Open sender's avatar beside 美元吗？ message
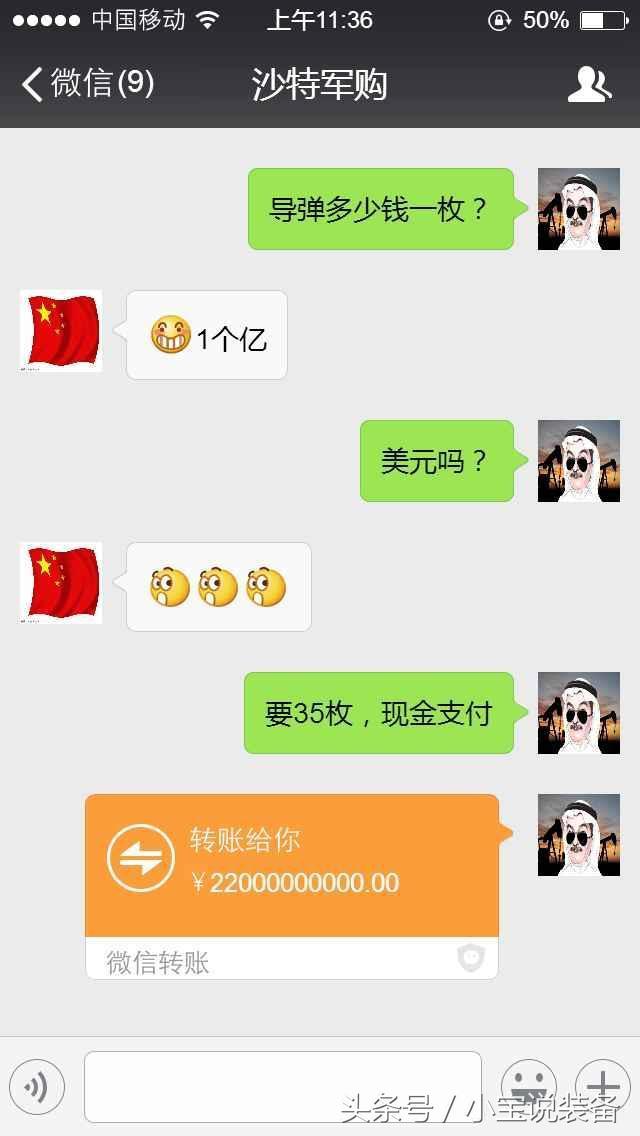Screen dimensions: 640x1136 coord(578,461)
